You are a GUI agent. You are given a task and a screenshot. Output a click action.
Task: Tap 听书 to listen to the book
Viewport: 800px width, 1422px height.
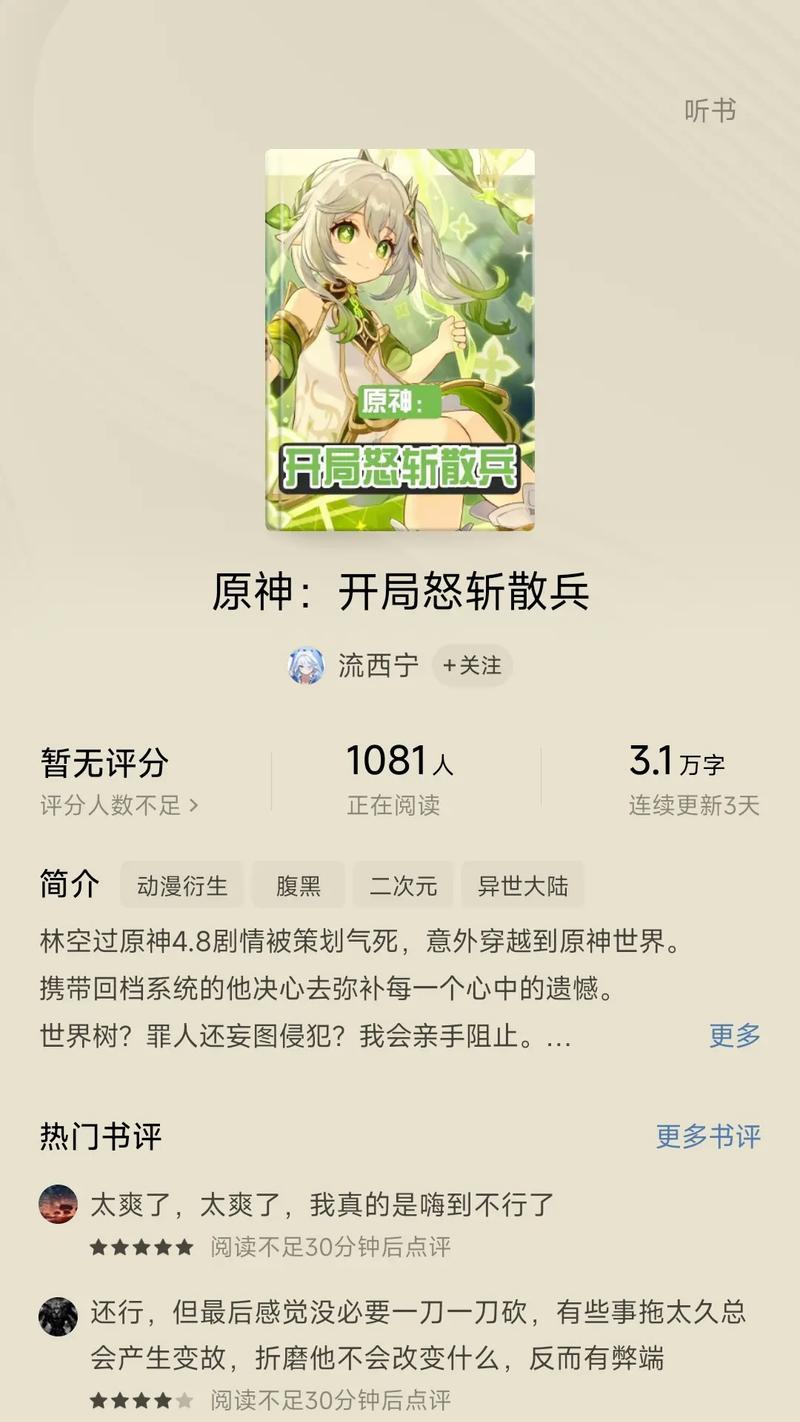[x=710, y=110]
